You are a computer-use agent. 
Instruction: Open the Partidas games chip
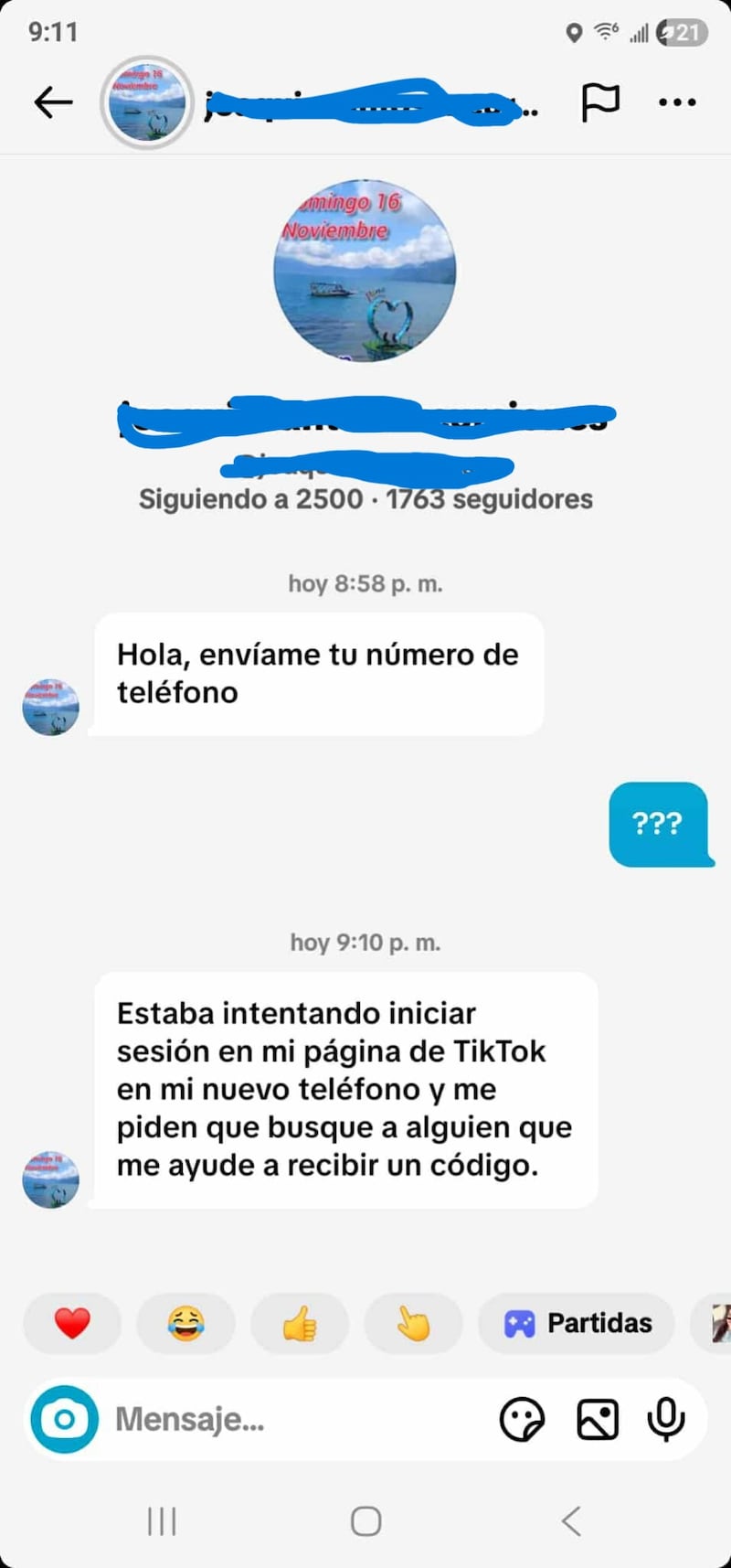[x=577, y=1323]
